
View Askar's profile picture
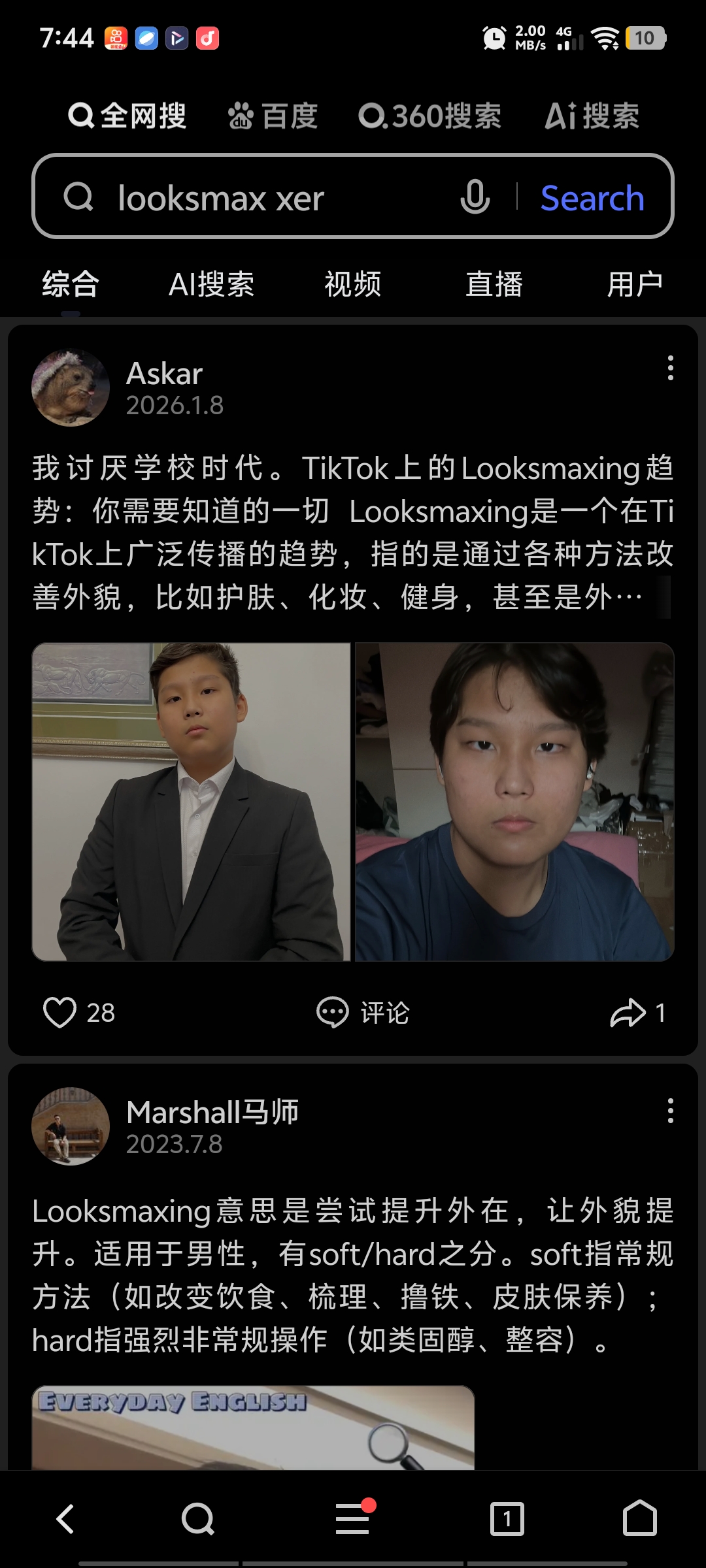click(x=71, y=388)
